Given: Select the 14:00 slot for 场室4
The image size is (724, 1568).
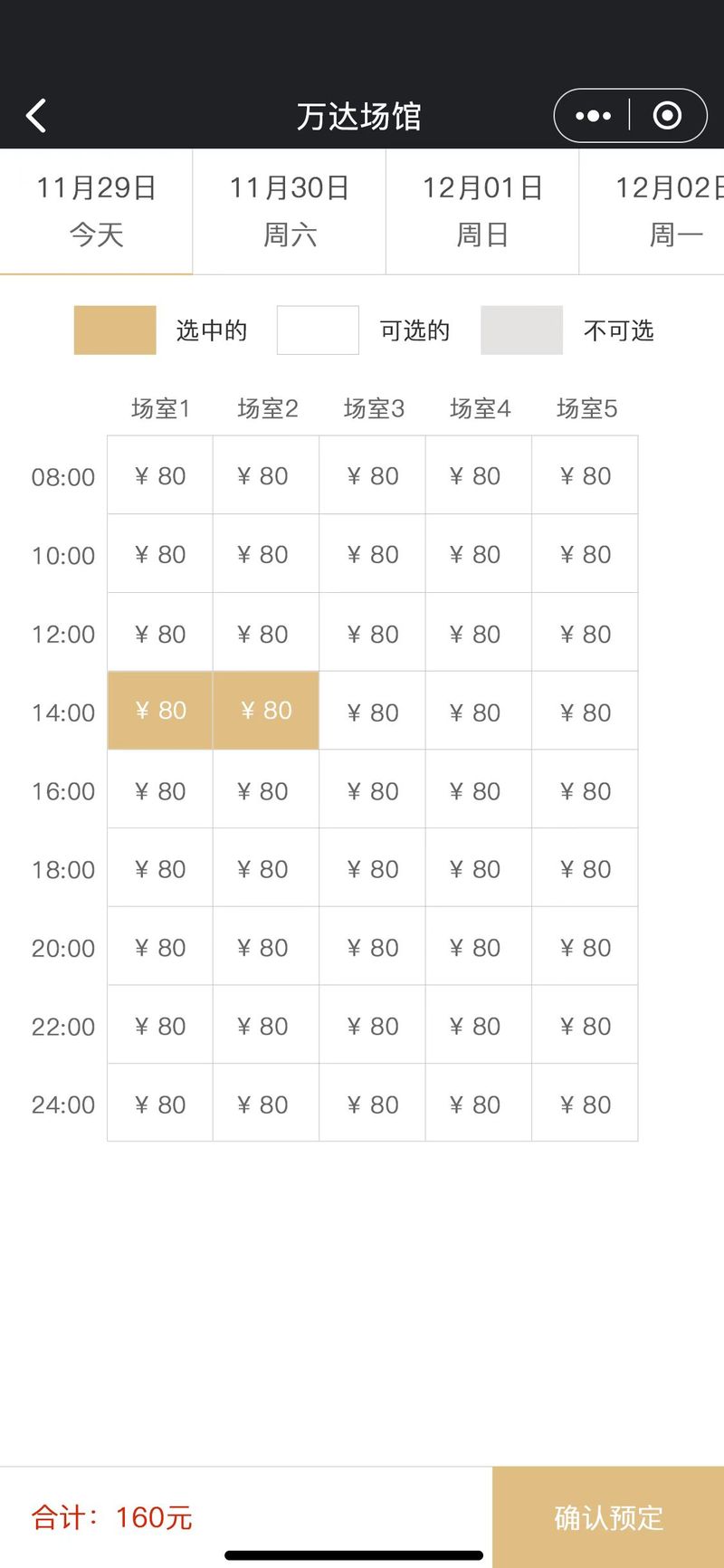Looking at the screenshot, I should pos(479,711).
